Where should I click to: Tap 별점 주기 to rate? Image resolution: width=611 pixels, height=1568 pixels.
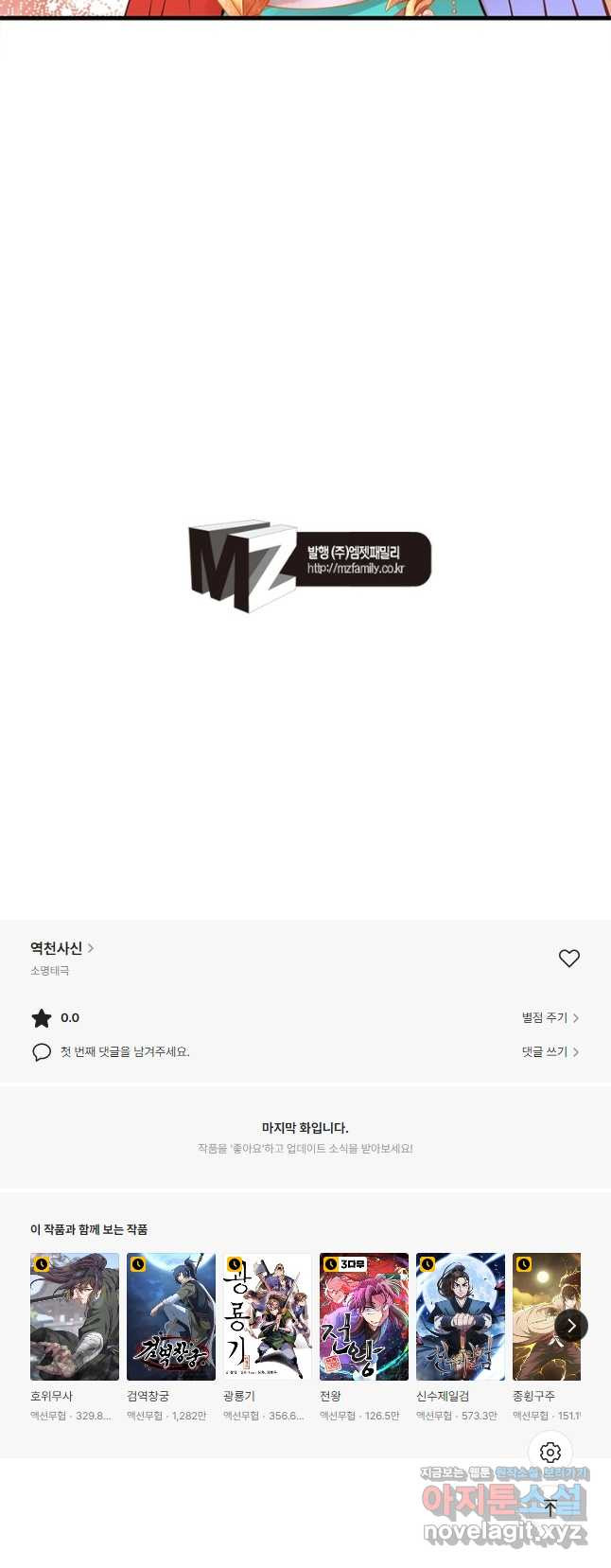[x=550, y=1017]
